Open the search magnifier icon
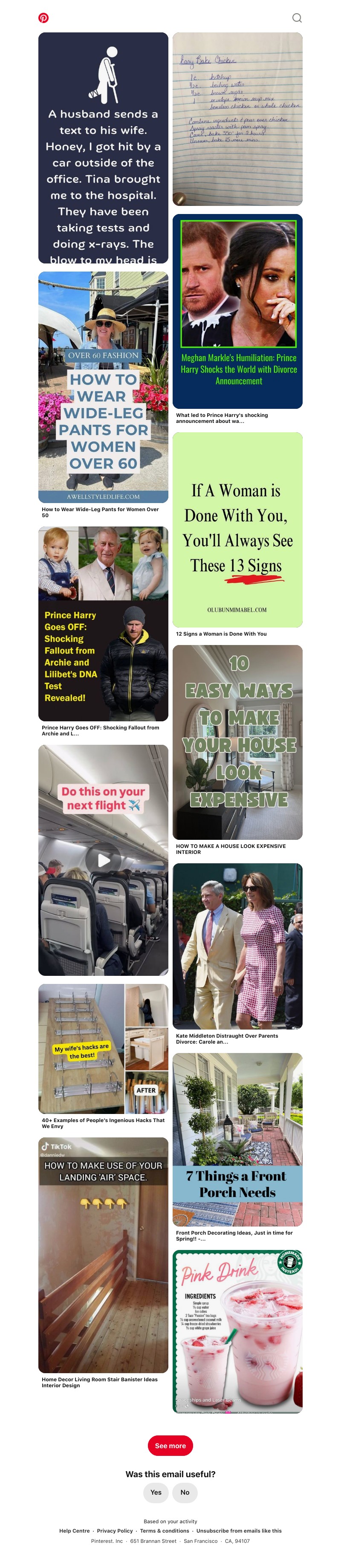The width and height of the screenshot is (341, 1568). tap(297, 17)
